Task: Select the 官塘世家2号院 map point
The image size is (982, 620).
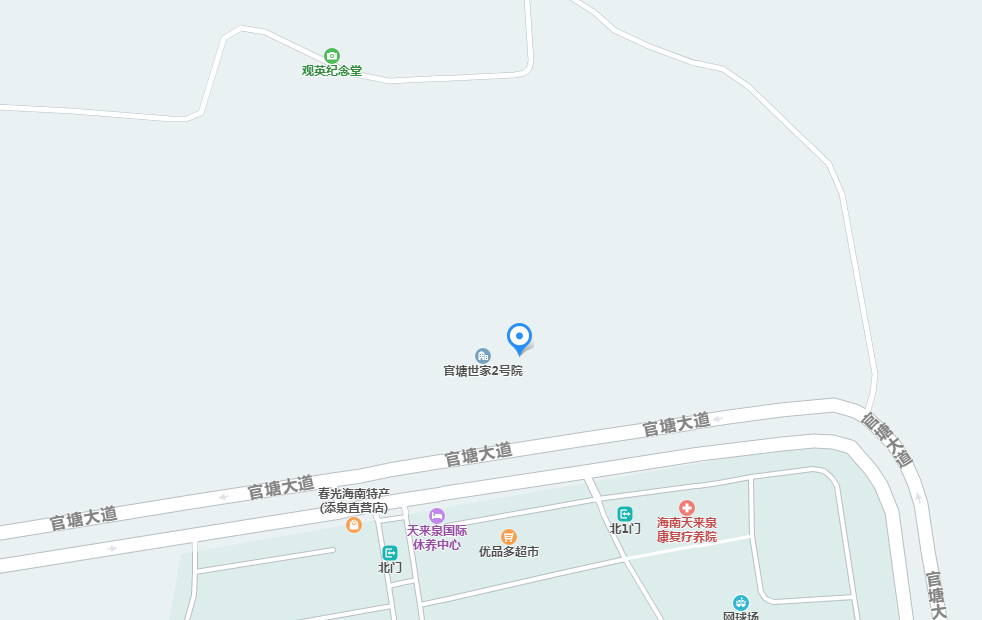Action: click(483, 356)
